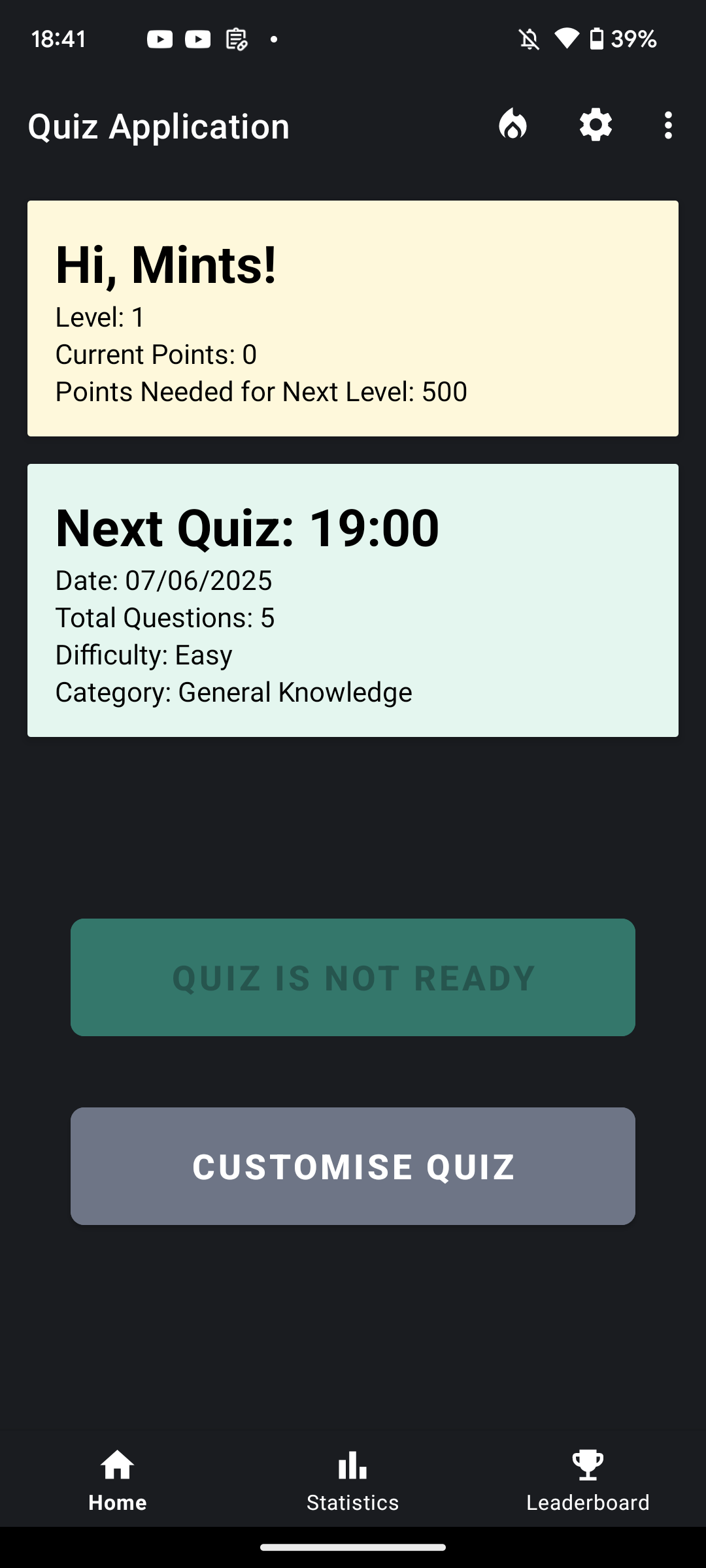Select the Hi, Mints! greeting card
Image resolution: width=706 pixels, height=1568 pixels.
(x=353, y=316)
